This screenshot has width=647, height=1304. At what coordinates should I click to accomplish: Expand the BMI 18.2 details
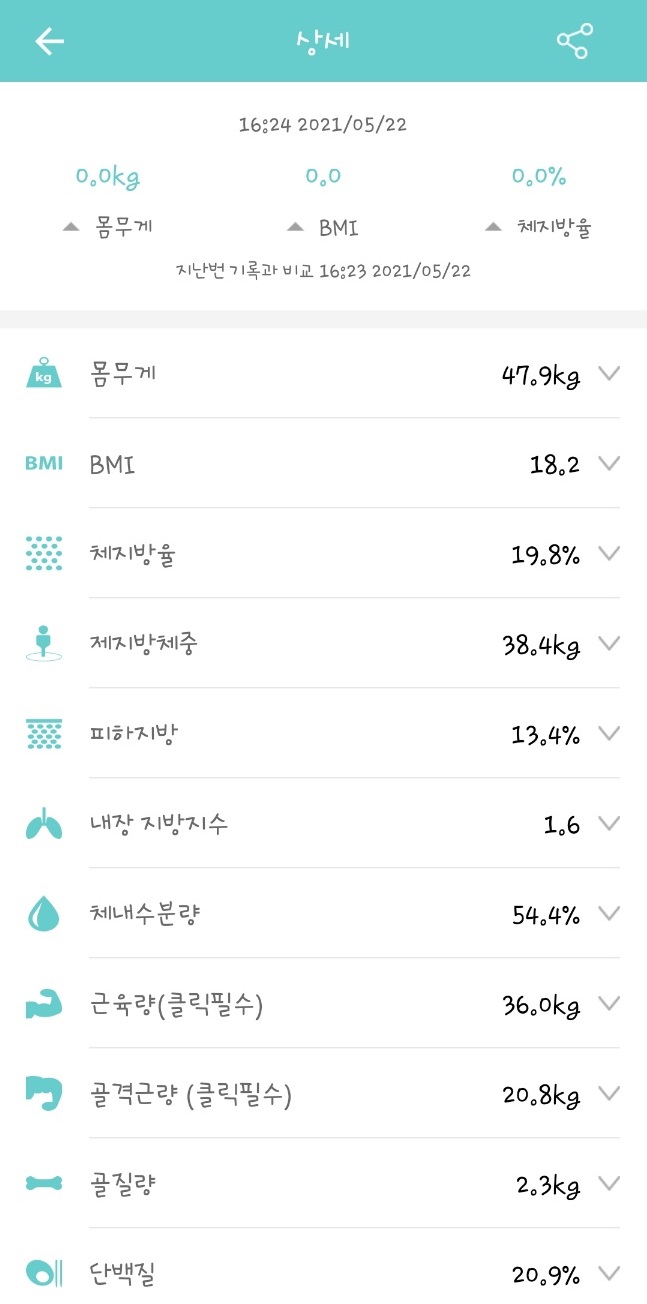pyautogui.click(x=609, y=464)
